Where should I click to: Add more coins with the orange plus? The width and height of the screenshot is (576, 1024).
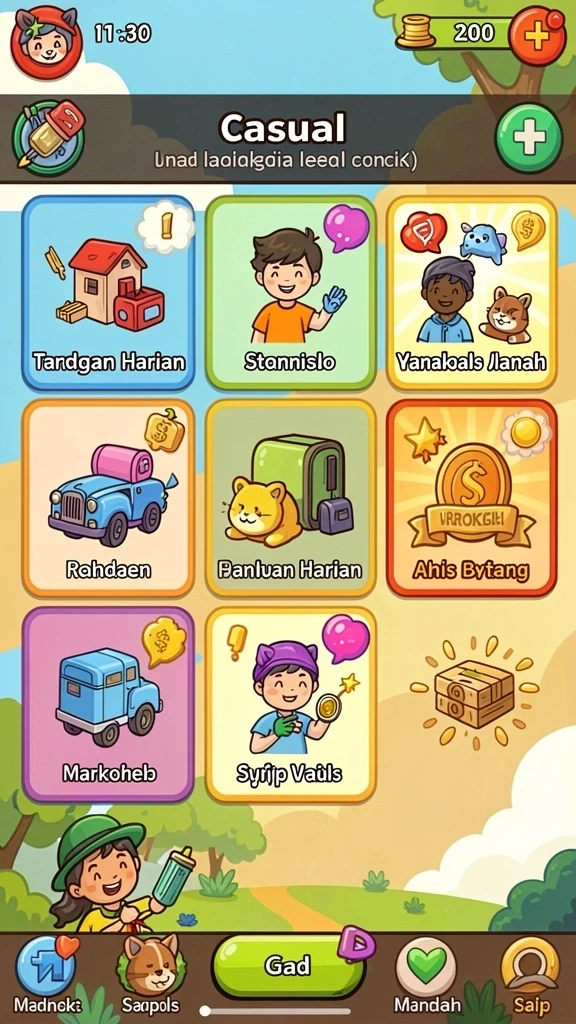click(536, 35)
